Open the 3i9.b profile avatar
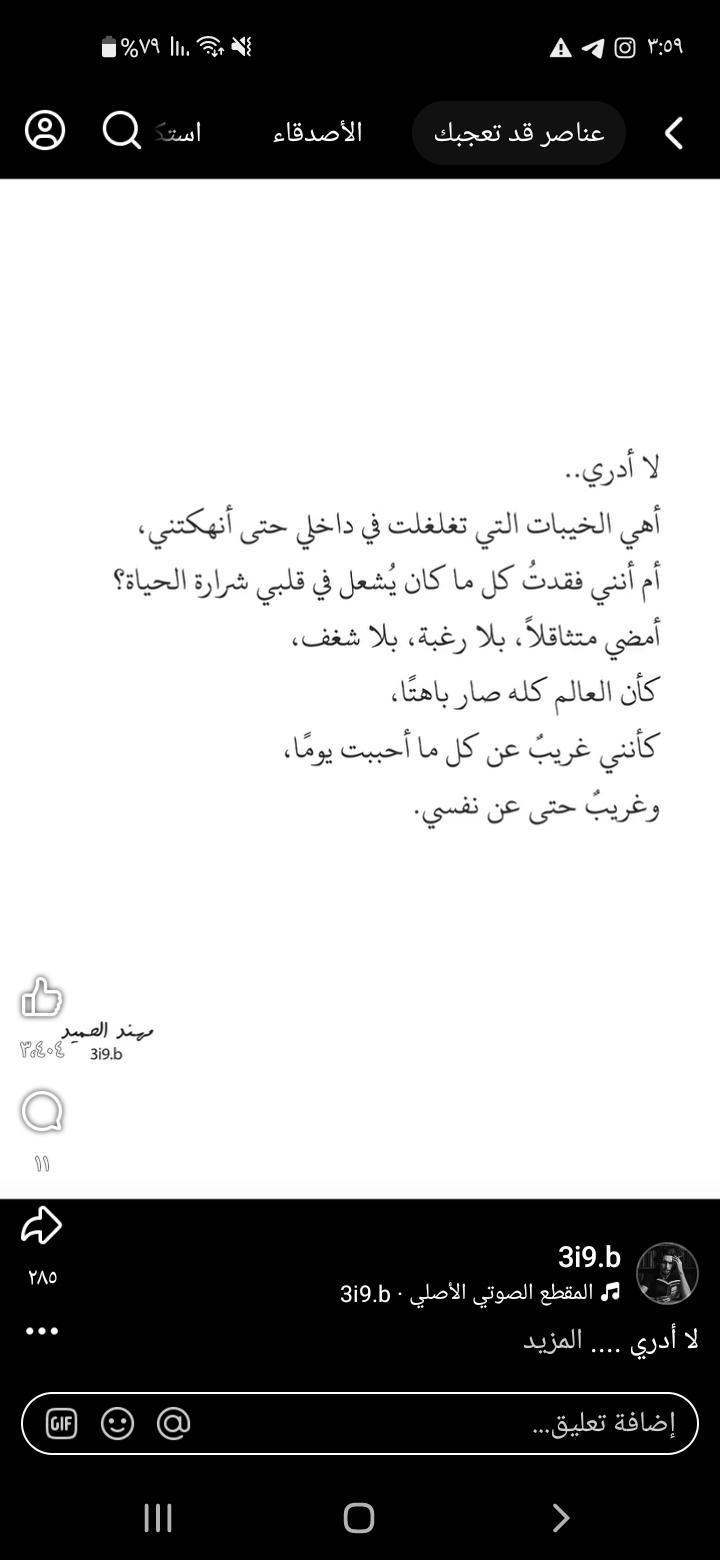Screen dimensions: 720x1560 coord(667,1273)
